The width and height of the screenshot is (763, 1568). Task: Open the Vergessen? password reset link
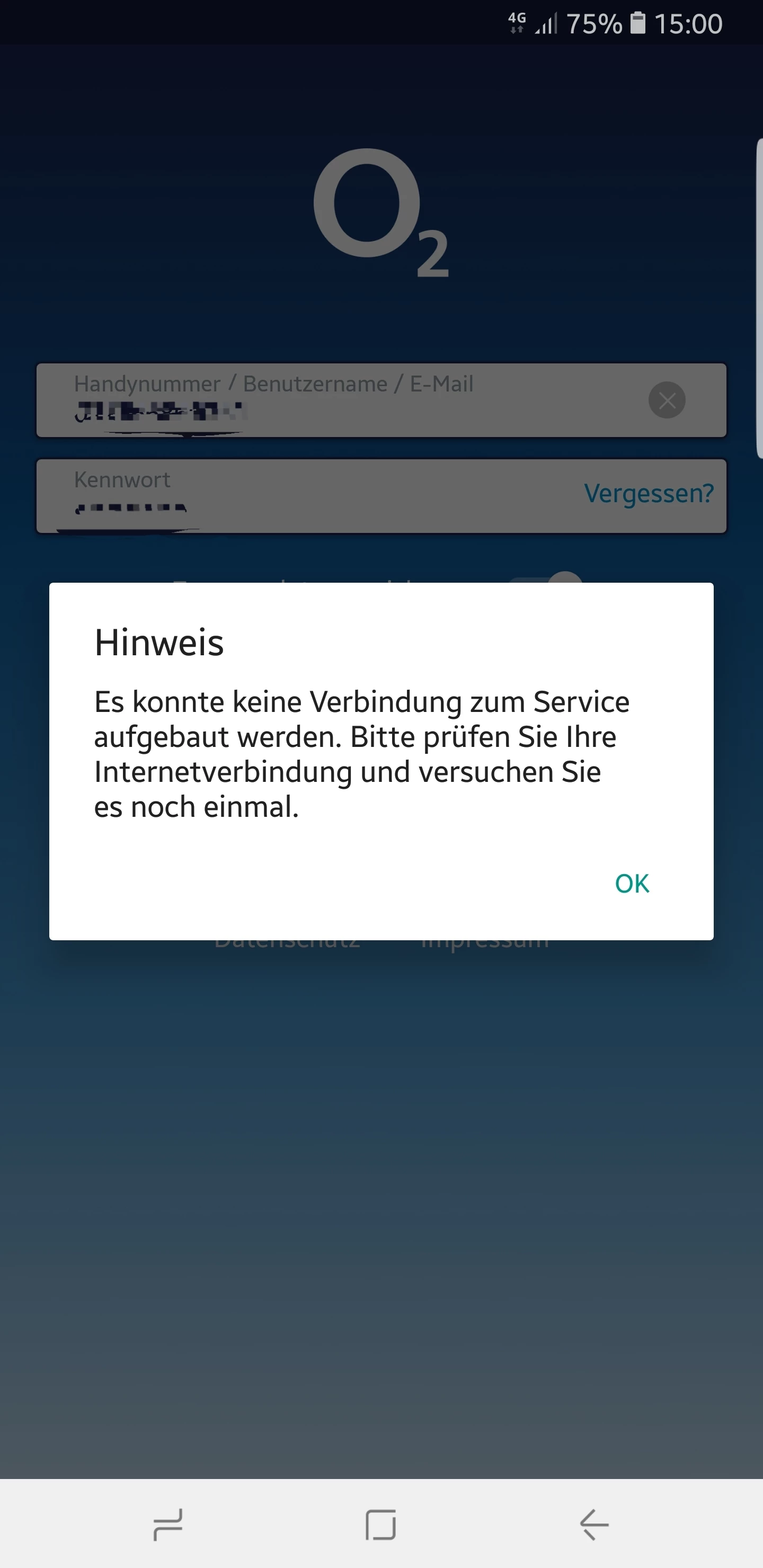click(x=649, y=494)
